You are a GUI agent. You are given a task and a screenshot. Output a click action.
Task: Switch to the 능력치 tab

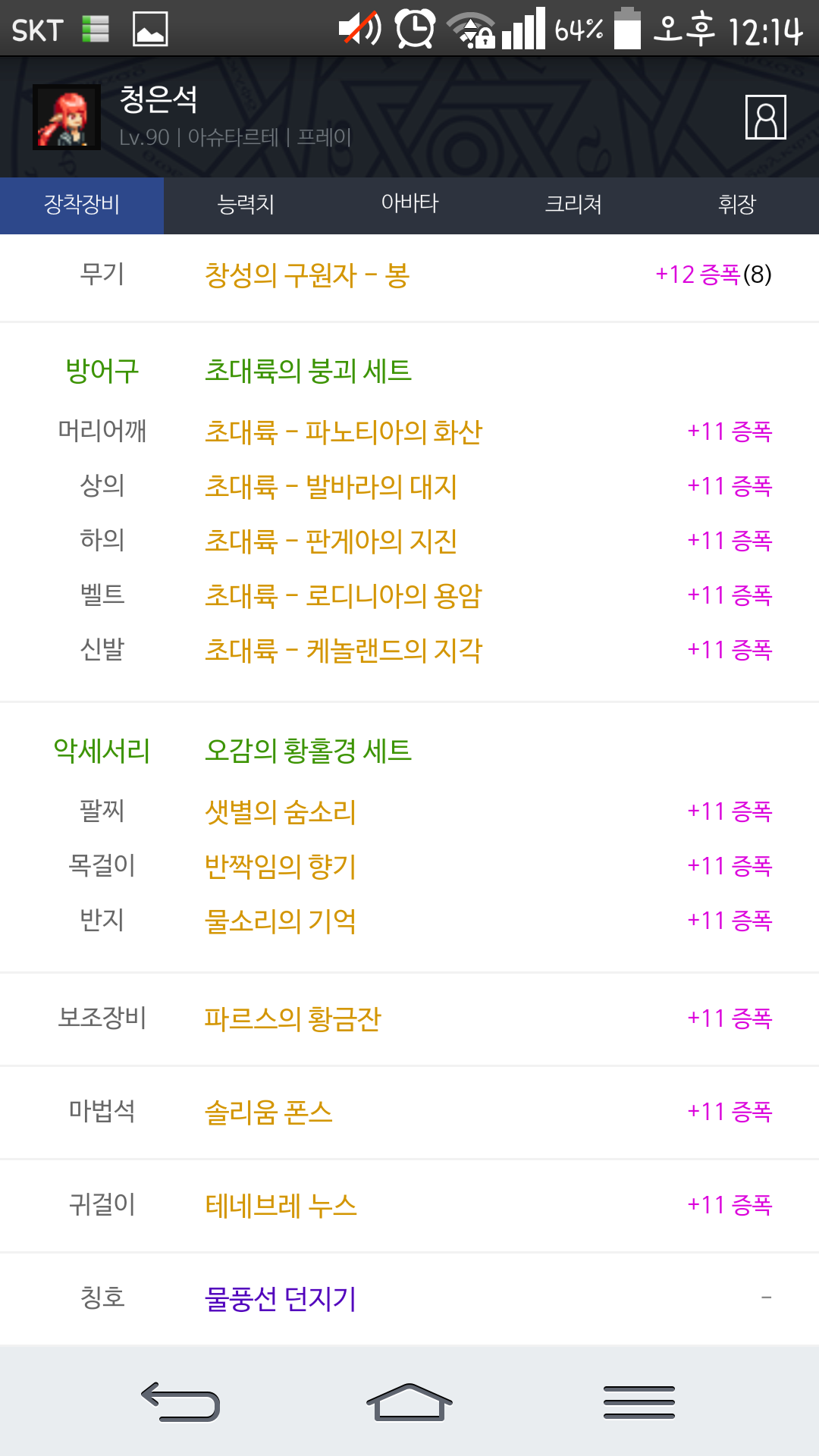[246, 205]
